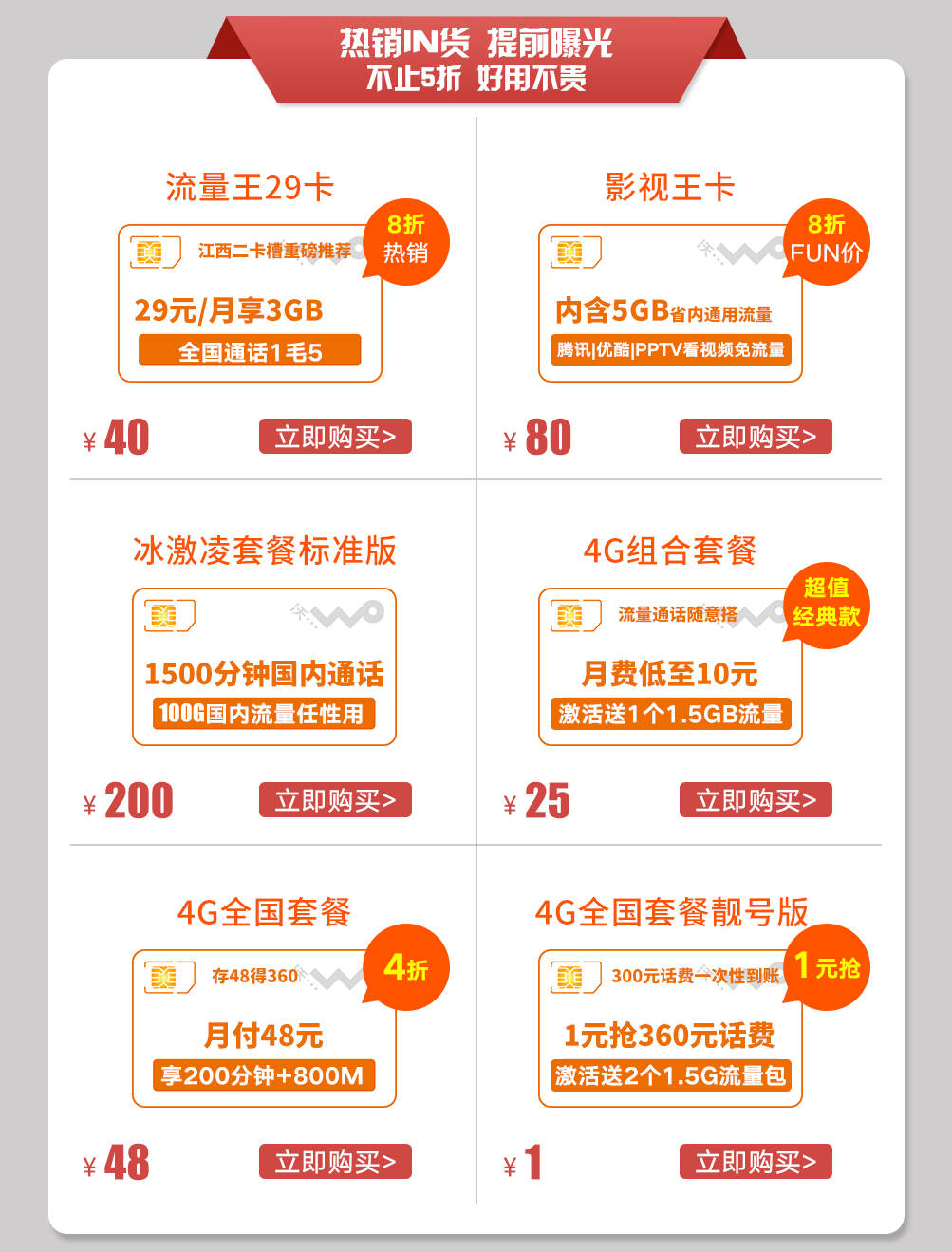Select 立即购买 under 4G全国套餐 ¥48

[335, 1162]
